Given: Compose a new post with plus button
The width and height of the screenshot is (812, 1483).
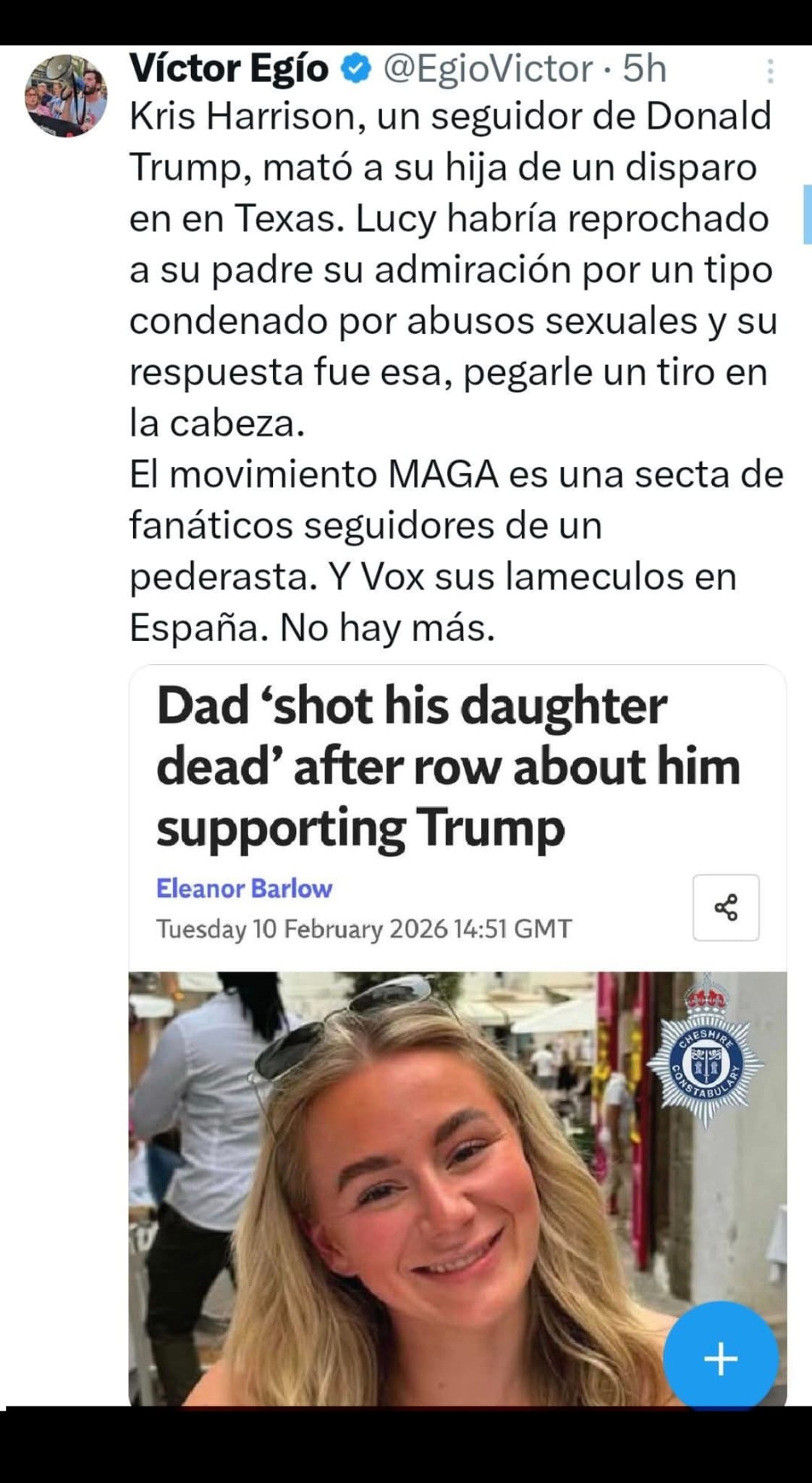Looking at the screenshot, I should (x=721, y=1358).
